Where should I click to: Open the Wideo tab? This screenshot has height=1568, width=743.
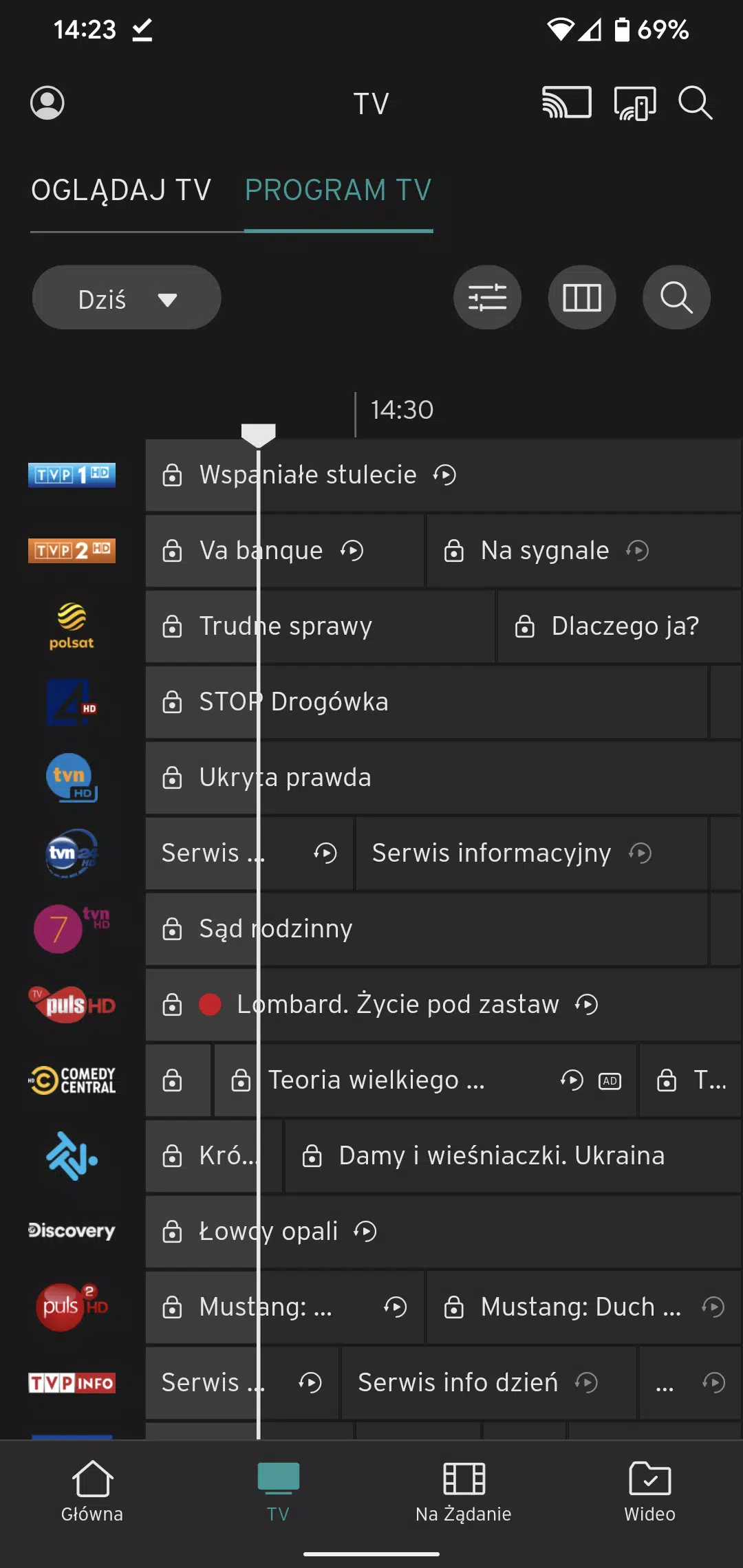[x=649, y=1491]
